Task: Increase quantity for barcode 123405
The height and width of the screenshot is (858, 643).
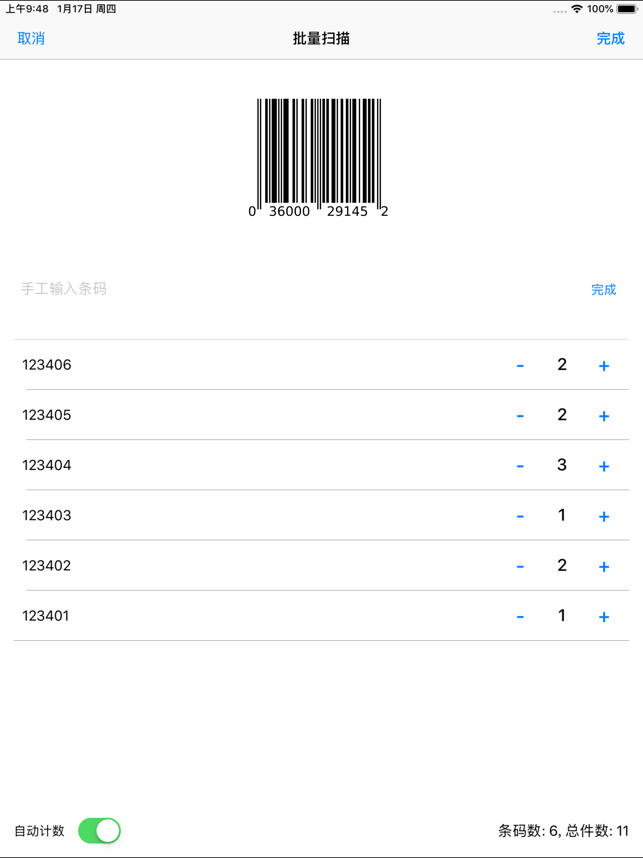Action: 604,416
